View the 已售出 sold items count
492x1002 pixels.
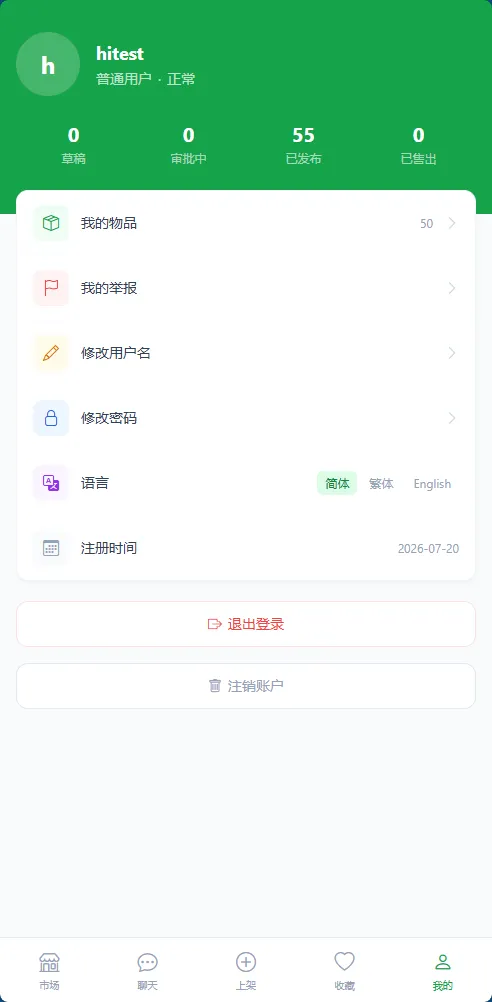(419, 146)
